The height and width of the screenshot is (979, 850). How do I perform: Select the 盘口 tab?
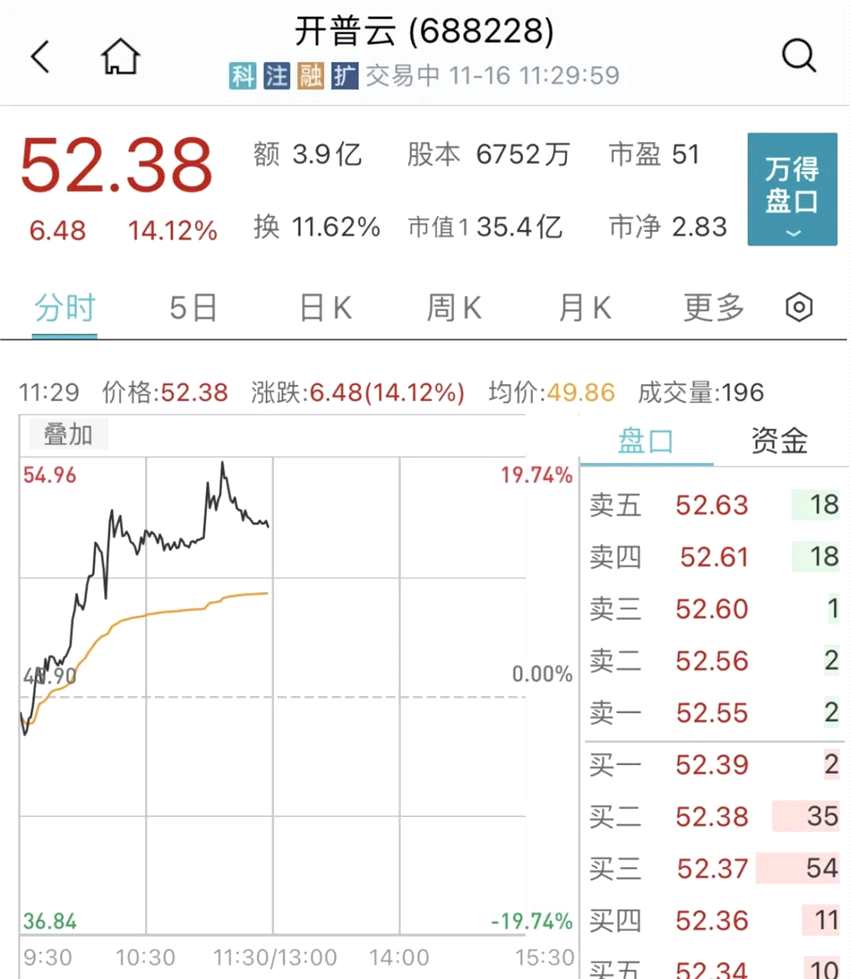pyautogui.click(x=646, y=441)
